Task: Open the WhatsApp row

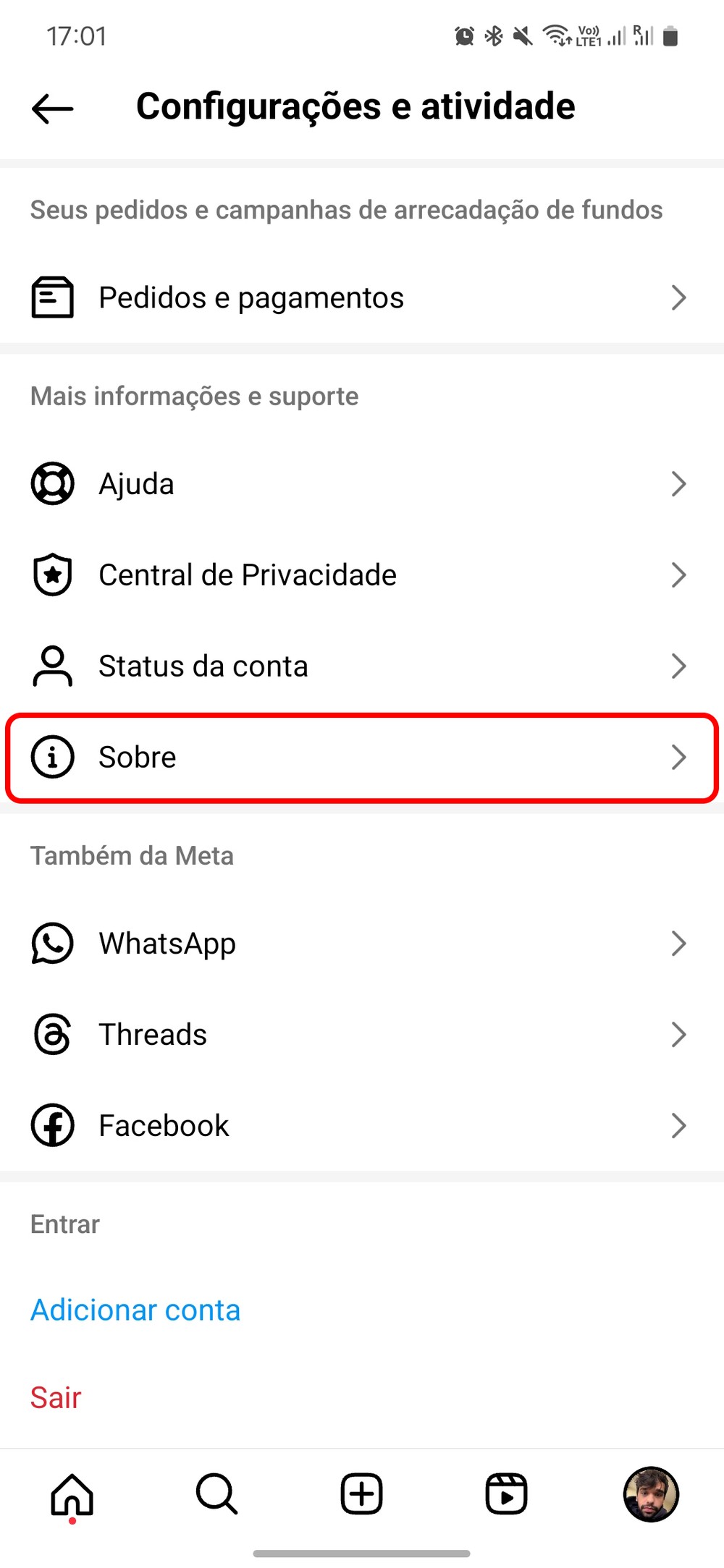Action: tap(361, 943)
